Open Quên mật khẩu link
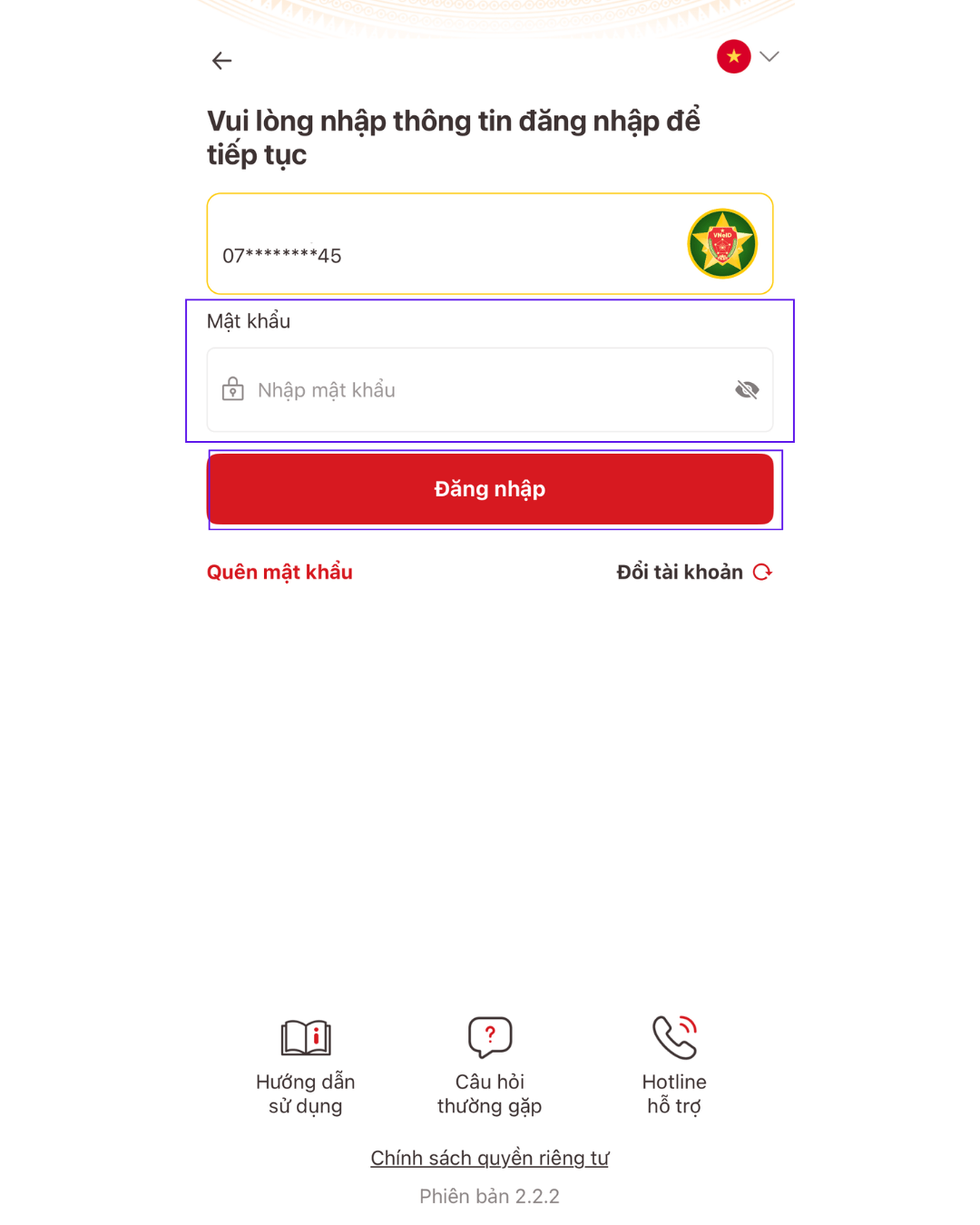The image size is (980, 1225). (x=279, y=573)
